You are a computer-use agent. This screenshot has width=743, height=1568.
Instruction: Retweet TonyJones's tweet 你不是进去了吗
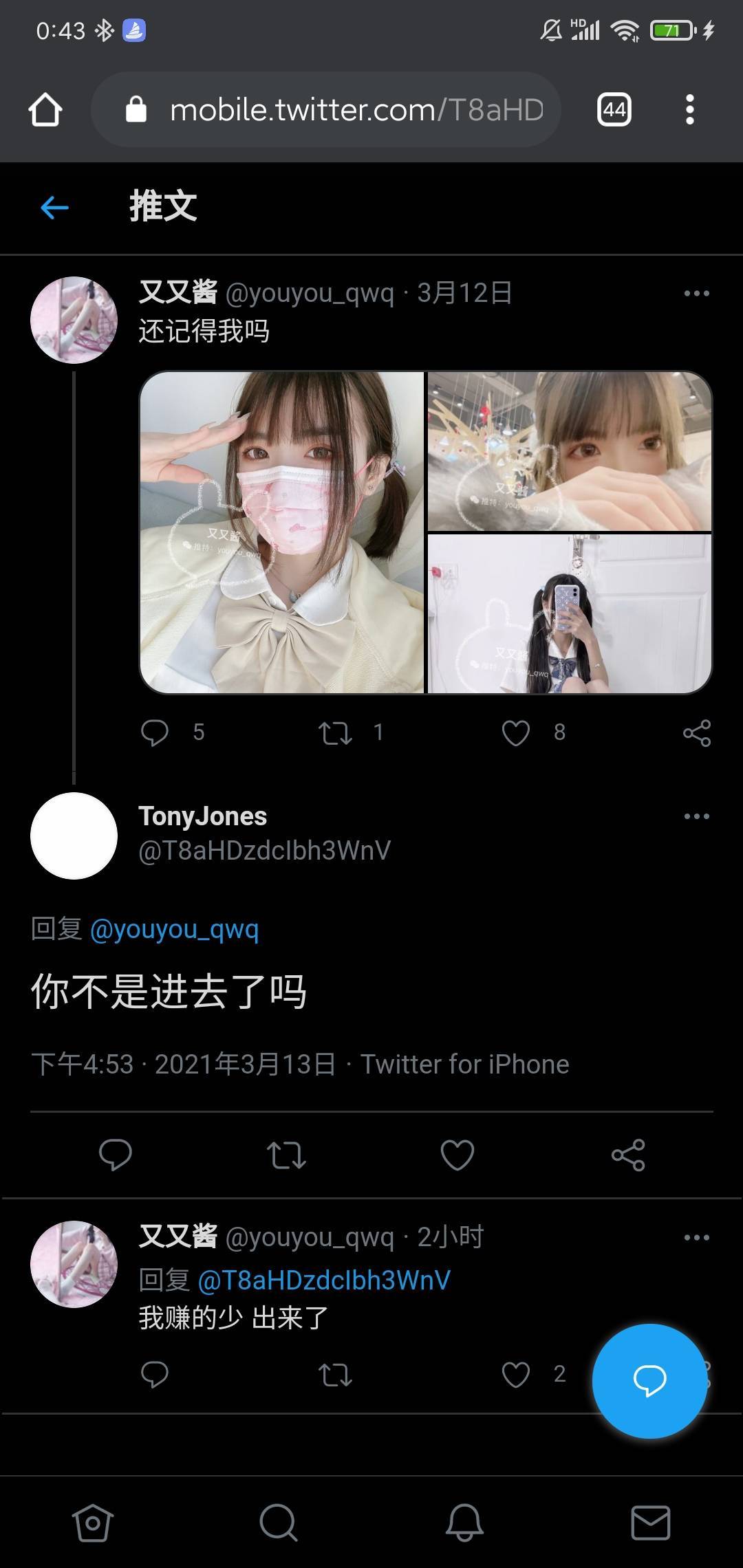(286, 1155)
